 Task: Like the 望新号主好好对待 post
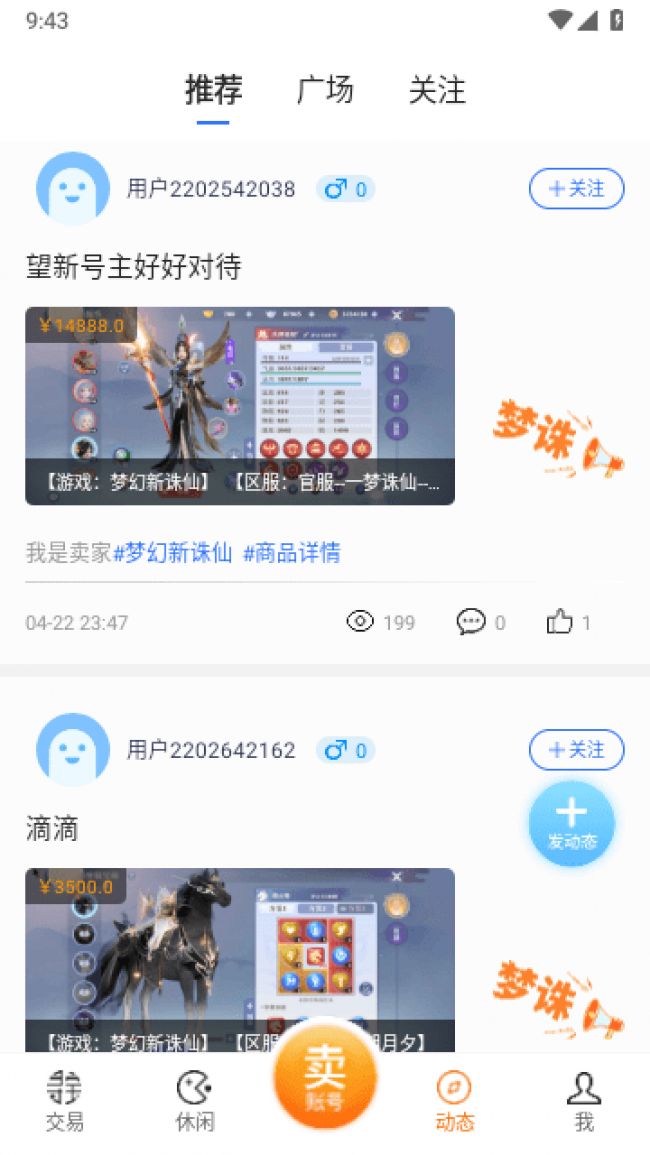point(560,622)
